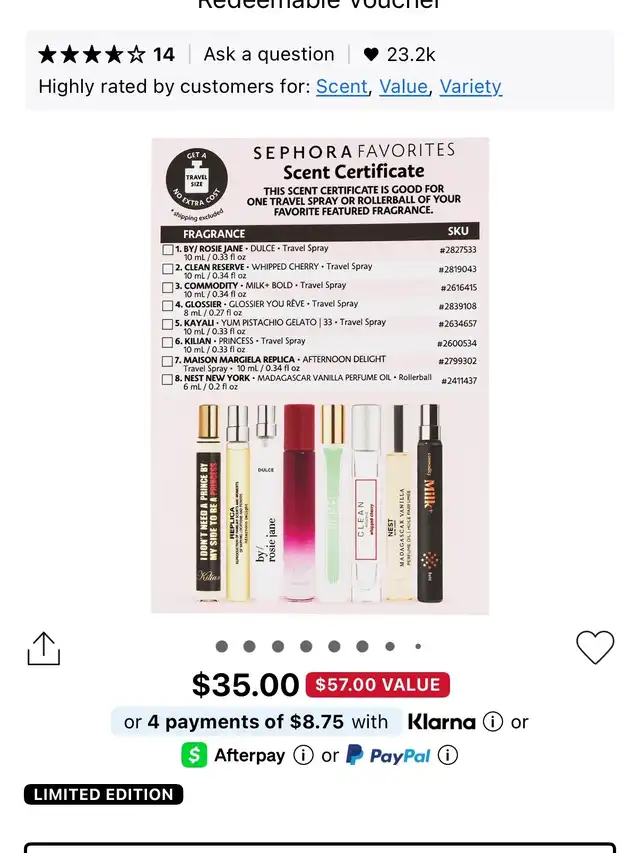Image resolution: width=640 pixels, height=853 pixels.
Task: Add product to Loves with heart icon
Action: (x=595, y=648)
